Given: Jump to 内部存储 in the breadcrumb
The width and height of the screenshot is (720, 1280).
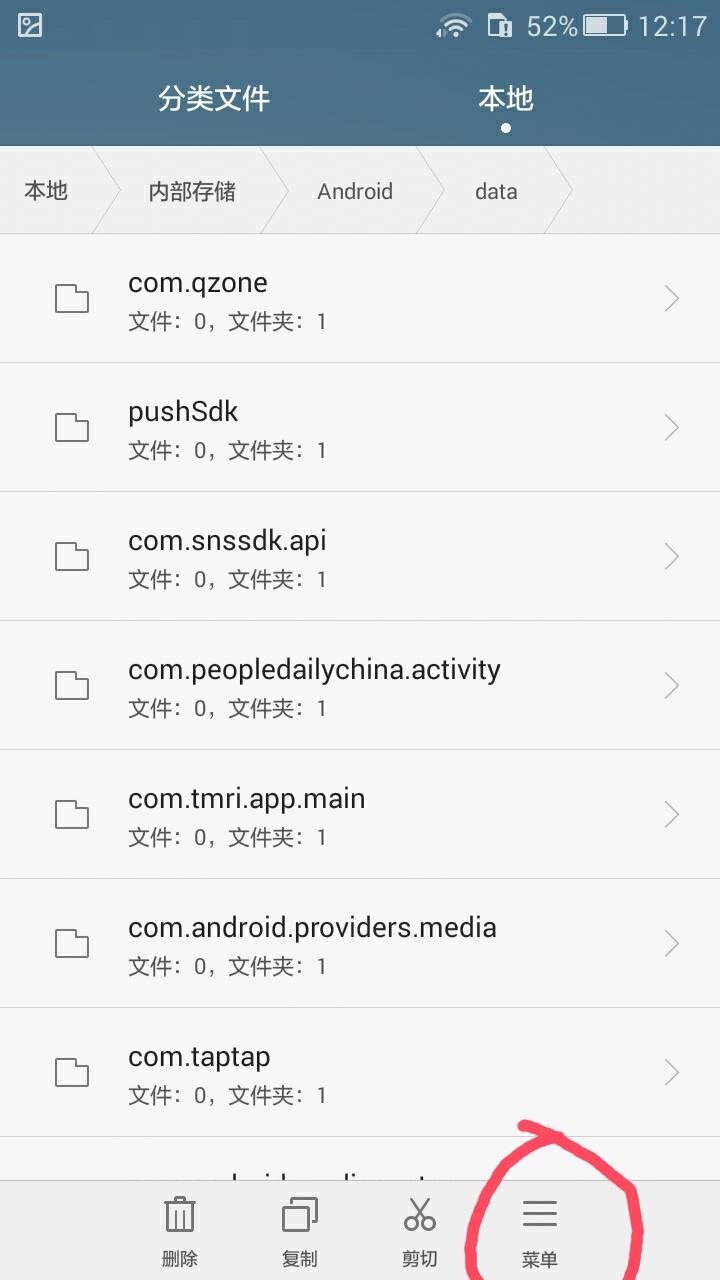Looking at the screenshot, I should 192,191.
